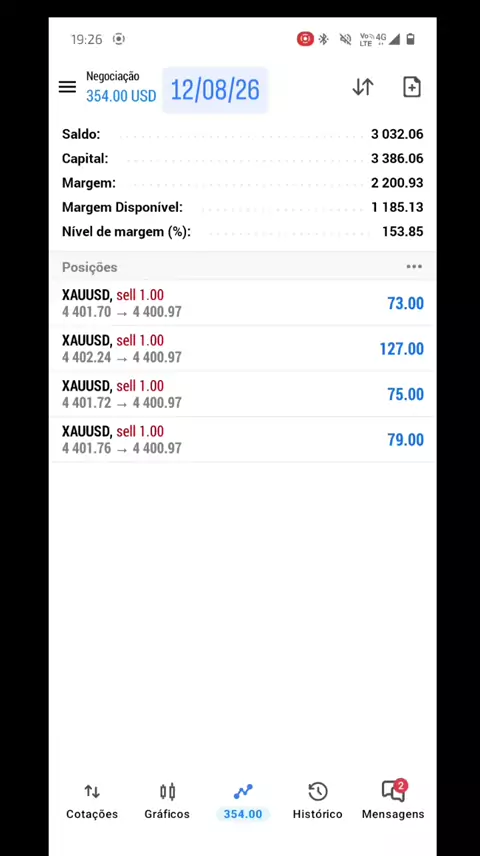
Task: Open the XAUUSD position with 73.00 profit
Action: [242, 303]
